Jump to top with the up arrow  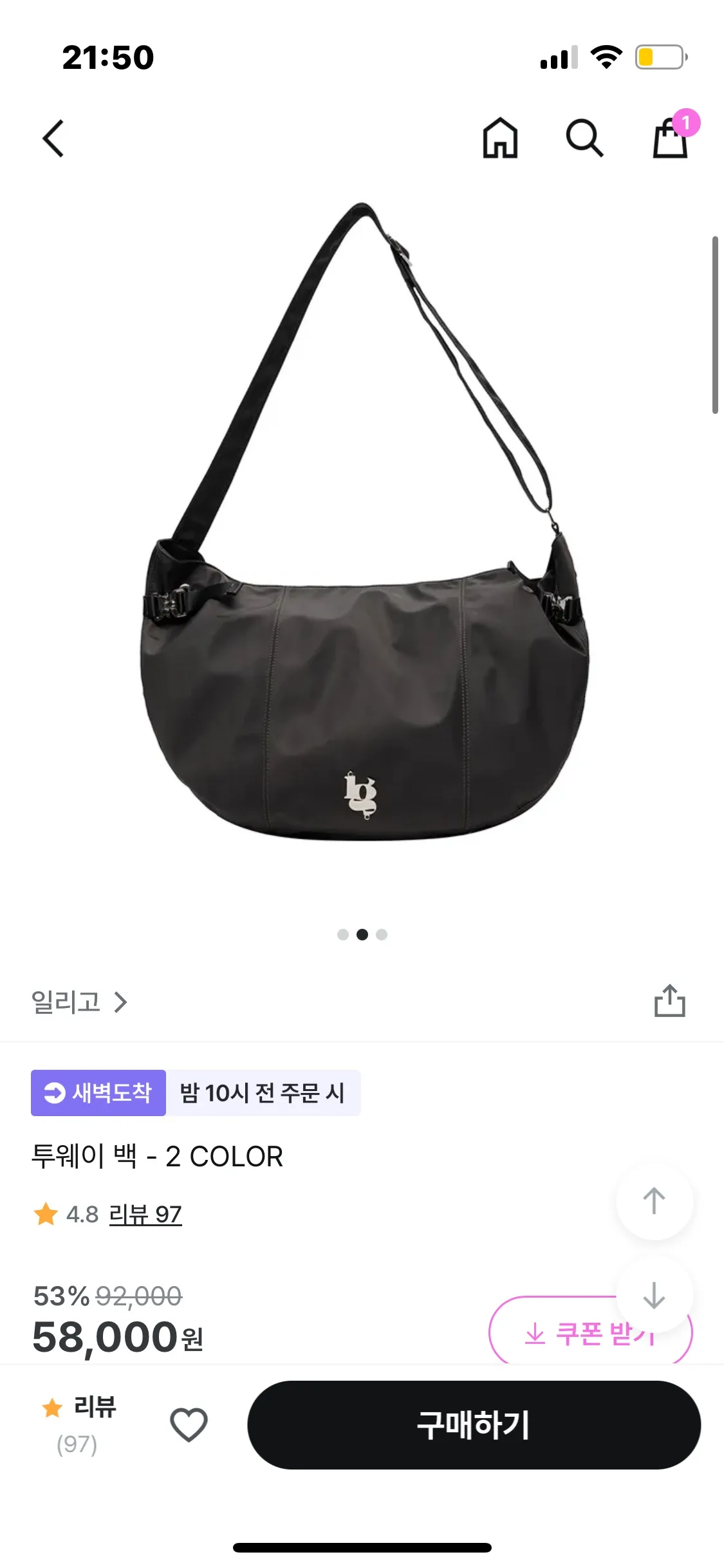(654, 1201)
